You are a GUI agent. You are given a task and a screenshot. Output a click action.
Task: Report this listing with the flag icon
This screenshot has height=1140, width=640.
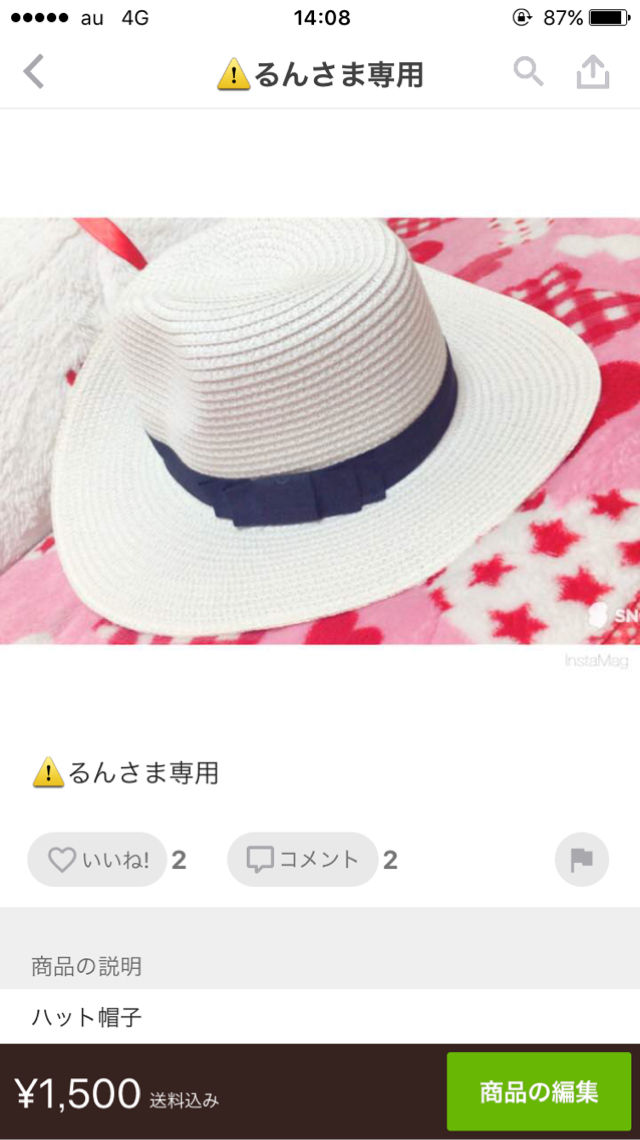(581, 859)
